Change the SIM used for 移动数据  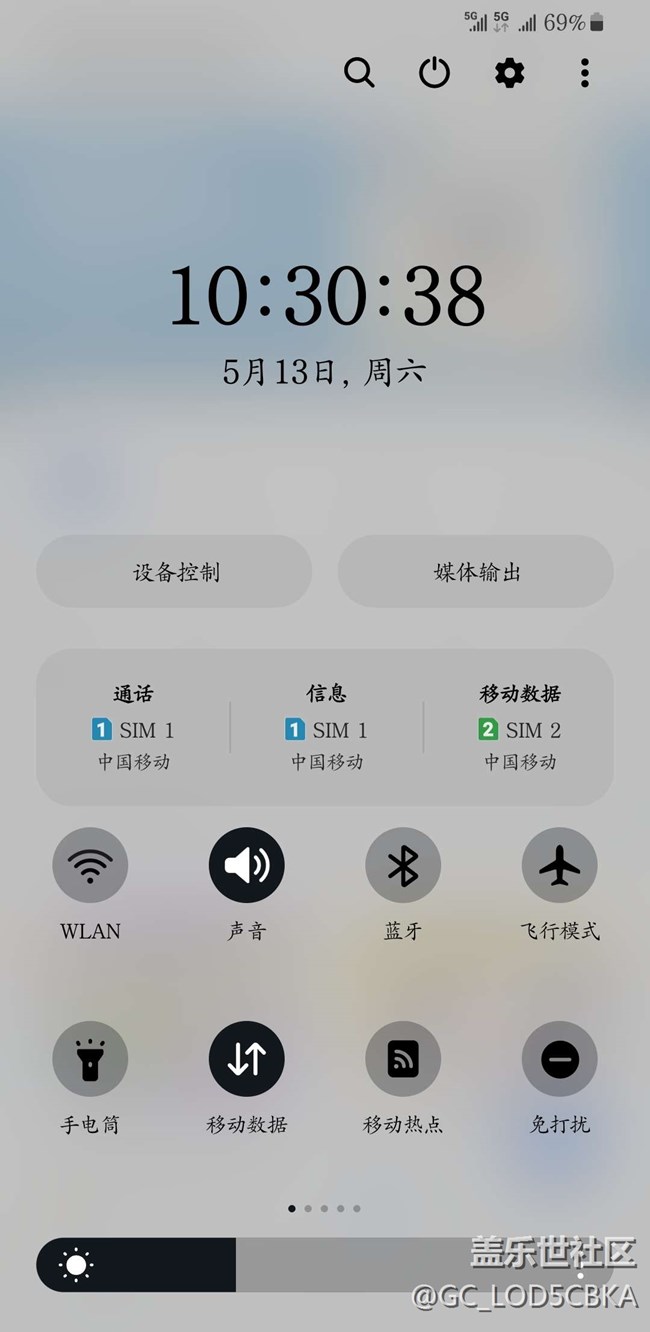(x=520, y=728)
